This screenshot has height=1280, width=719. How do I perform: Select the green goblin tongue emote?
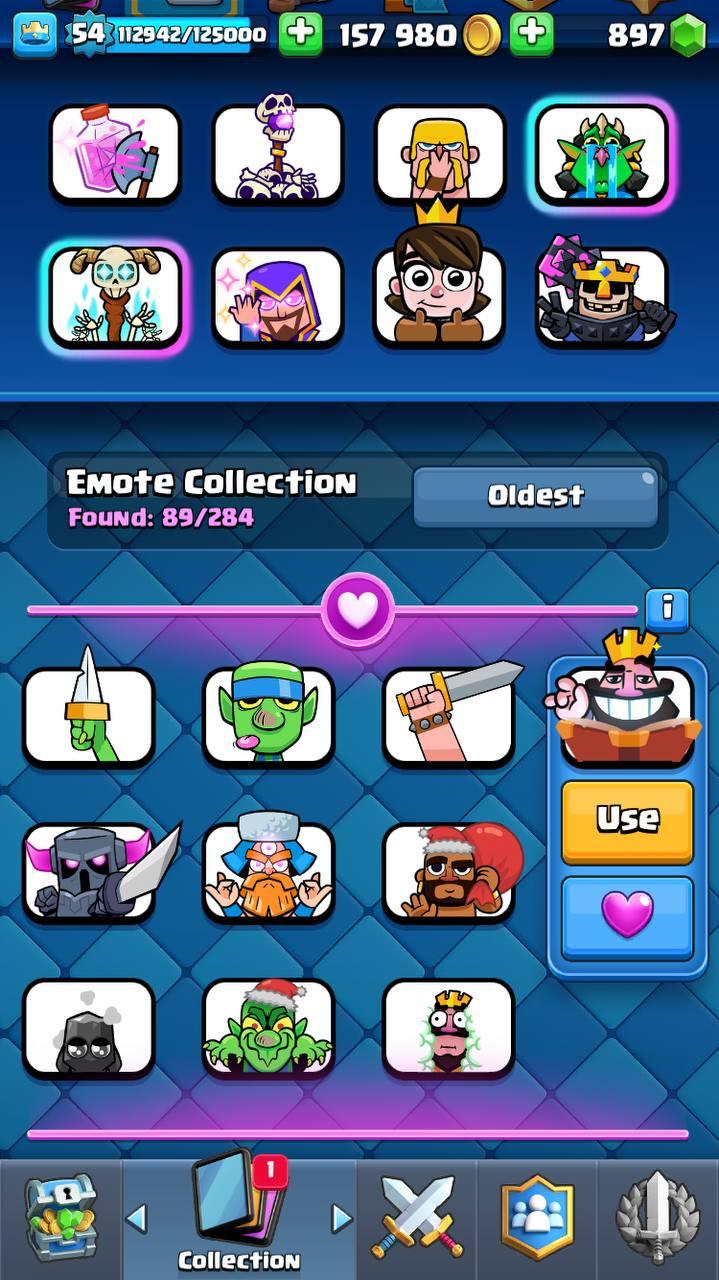point(268,716)
